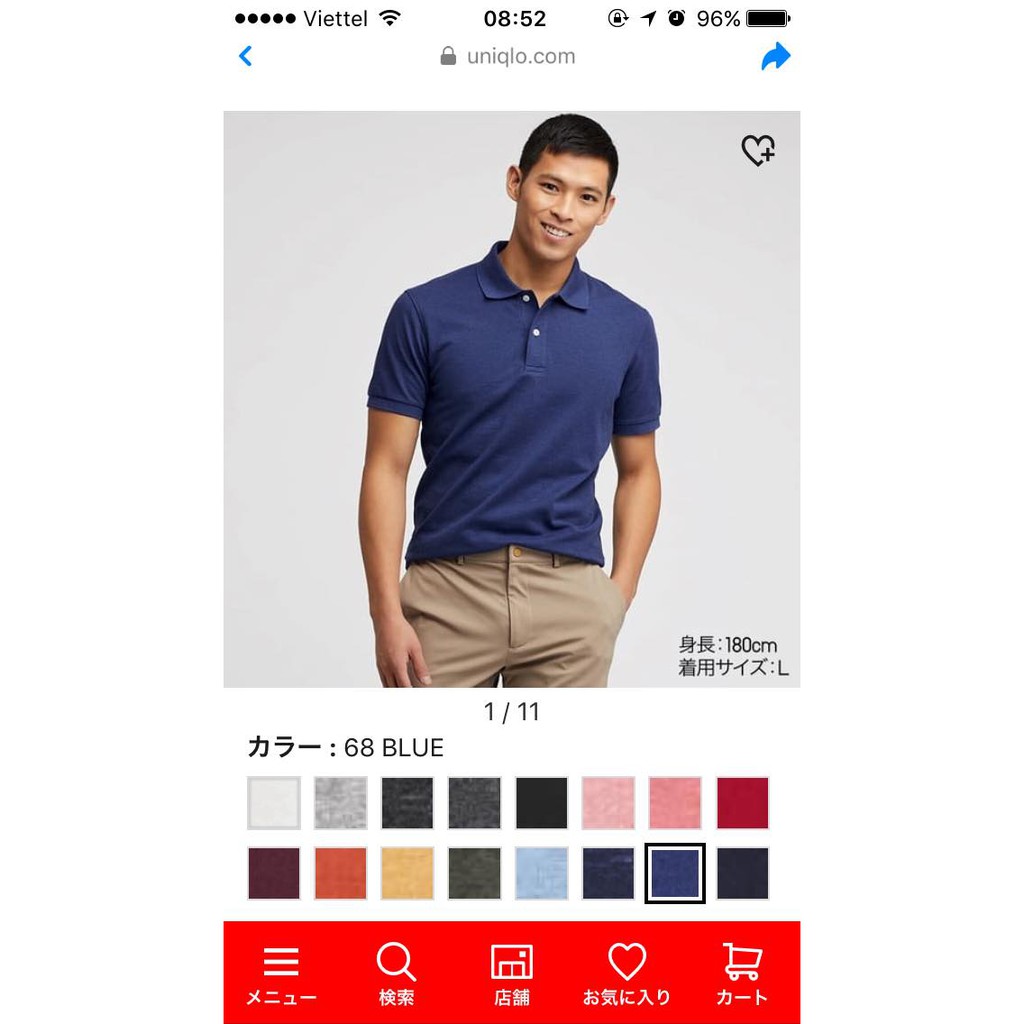Select the light blue color swatch
The height and width of the screenshot is (1024, 1024).
pos(542,873)
